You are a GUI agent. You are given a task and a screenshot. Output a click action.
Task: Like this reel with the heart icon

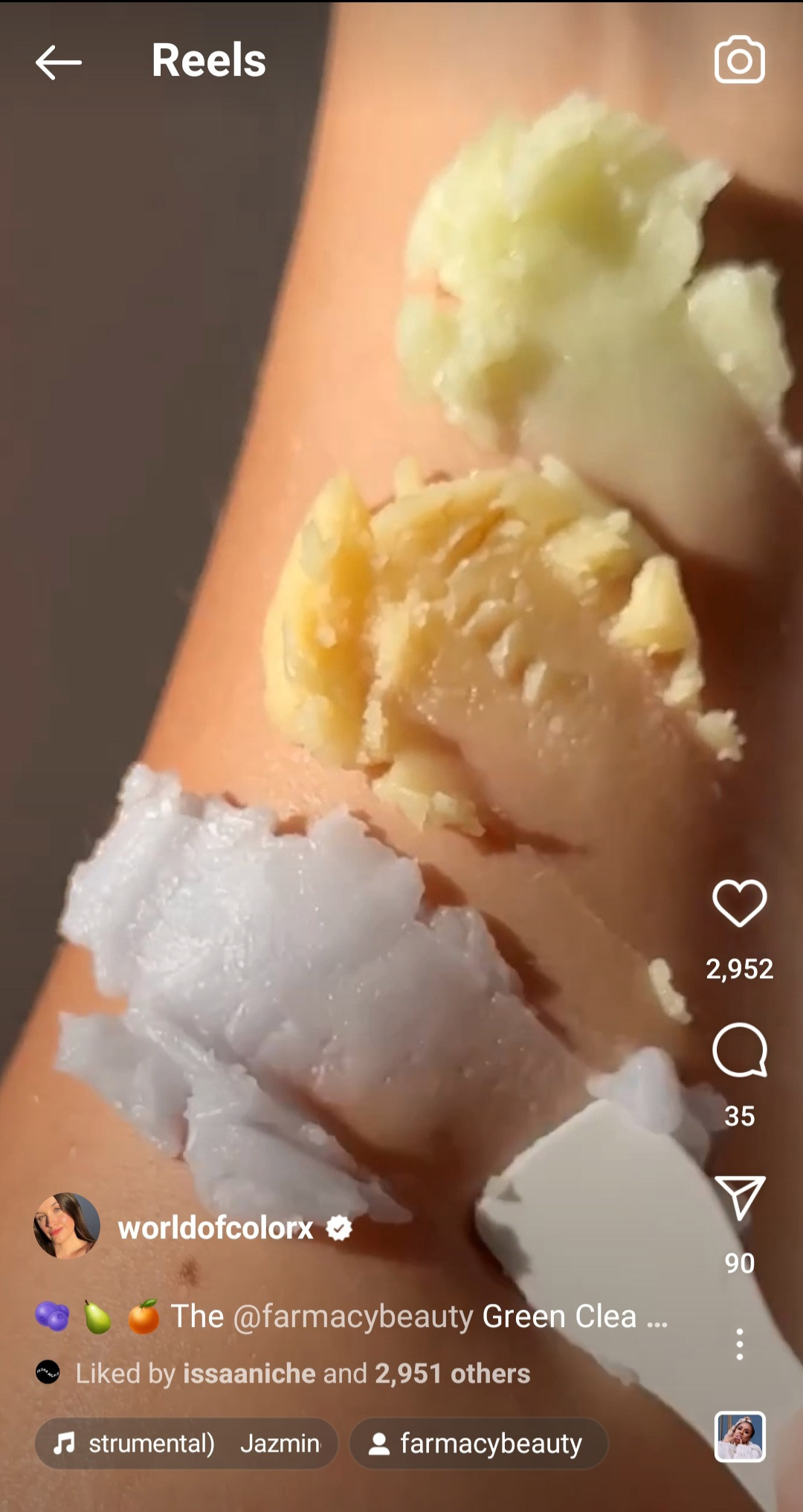739,903
